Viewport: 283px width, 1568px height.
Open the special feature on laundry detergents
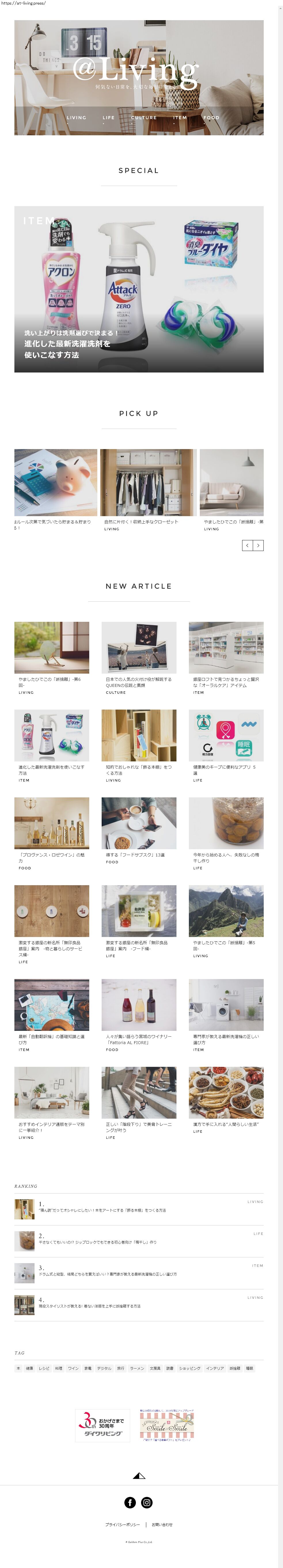click(x=139, y=289)
